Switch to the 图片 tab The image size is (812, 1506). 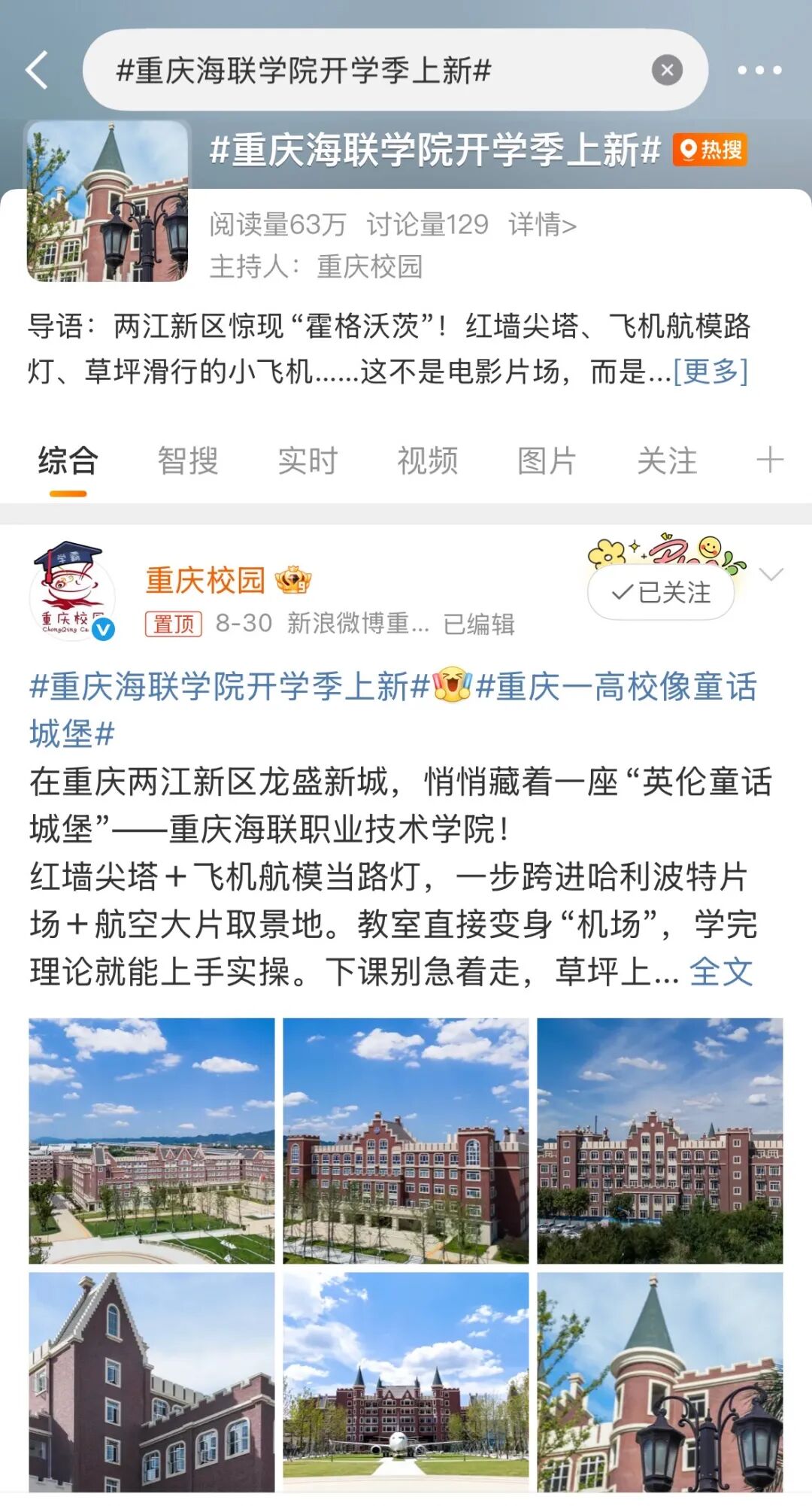tap(547, 460)
